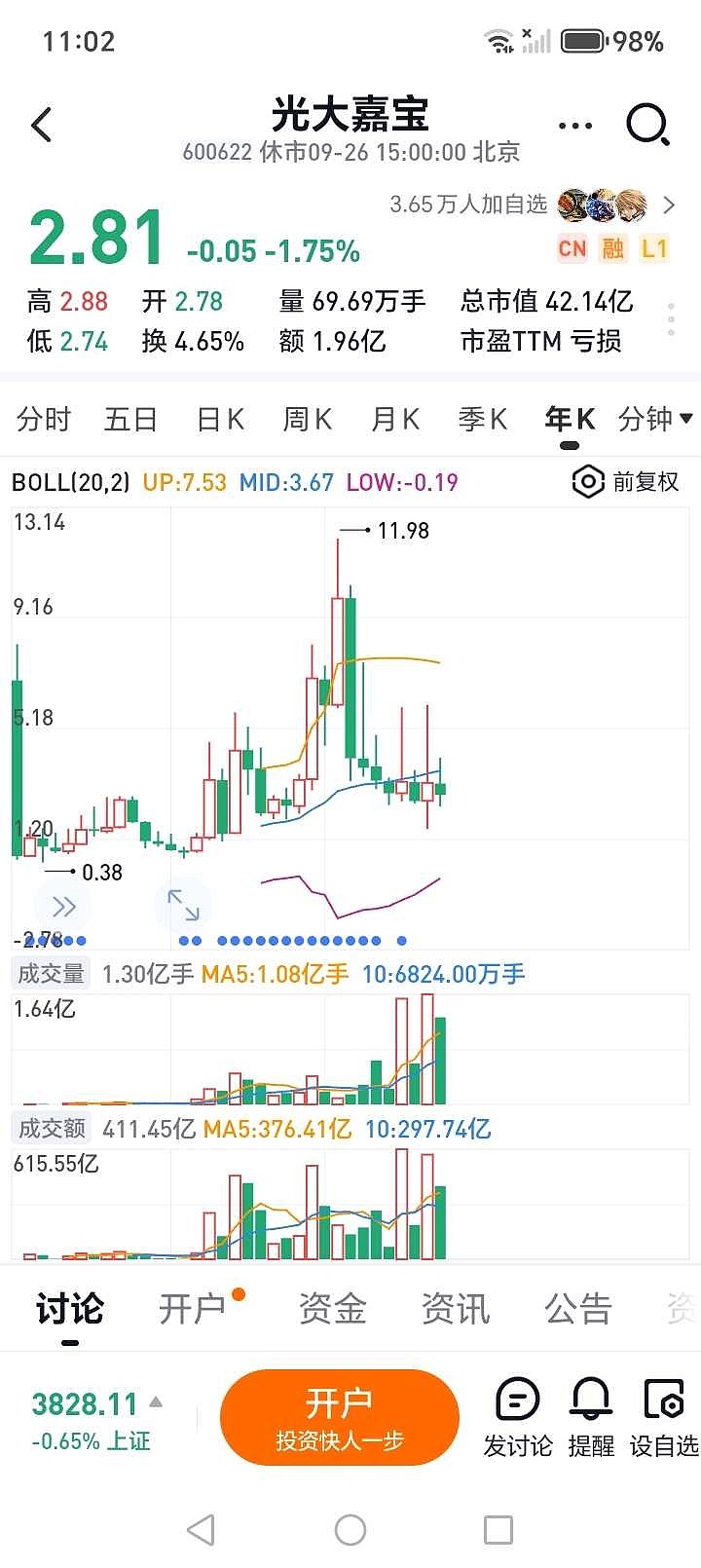Open stock search magnifier

click(x=647, y=125)
